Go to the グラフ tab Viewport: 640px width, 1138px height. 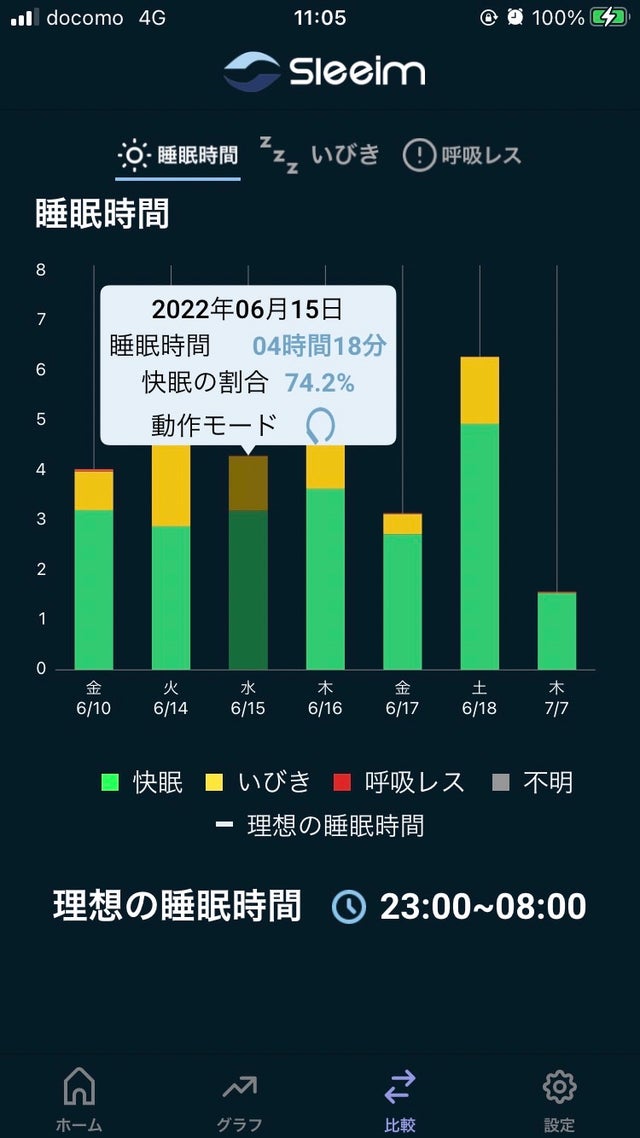click(x=240, y=1097)
